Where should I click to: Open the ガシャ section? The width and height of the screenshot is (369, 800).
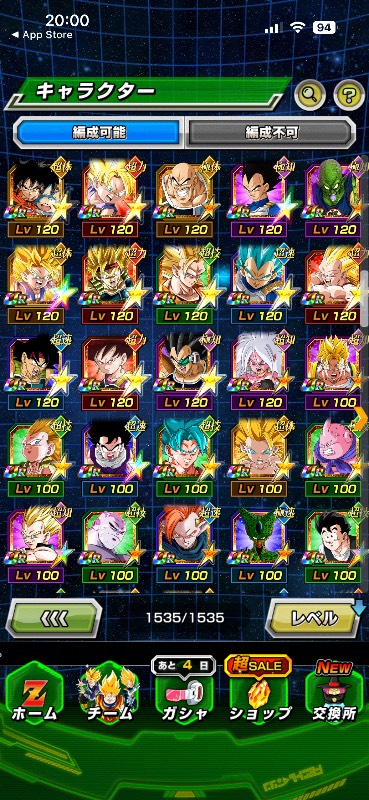click(x=184, y=698)
